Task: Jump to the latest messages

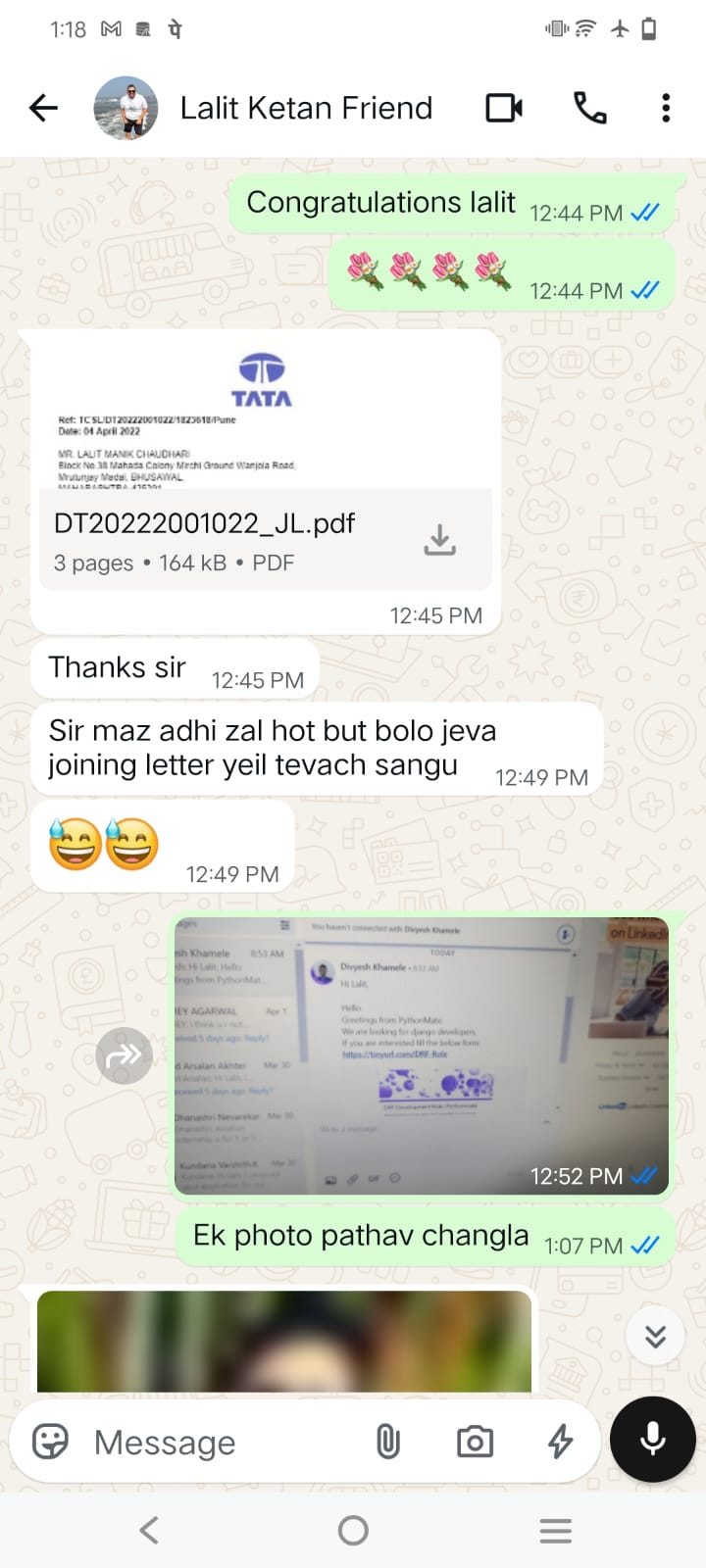Action: pos(655,1336)
